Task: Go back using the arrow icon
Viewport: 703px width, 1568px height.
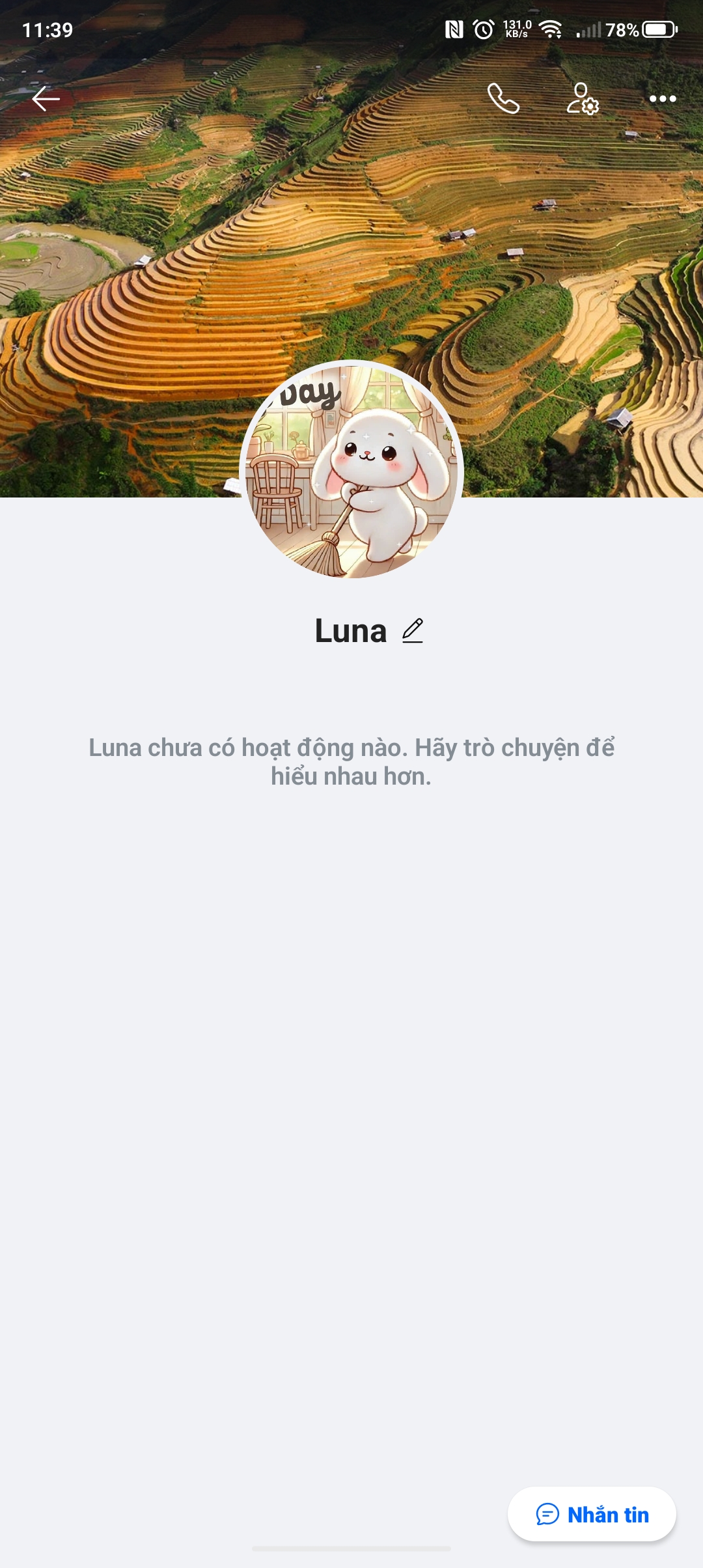Action: [x=46, y=99]
